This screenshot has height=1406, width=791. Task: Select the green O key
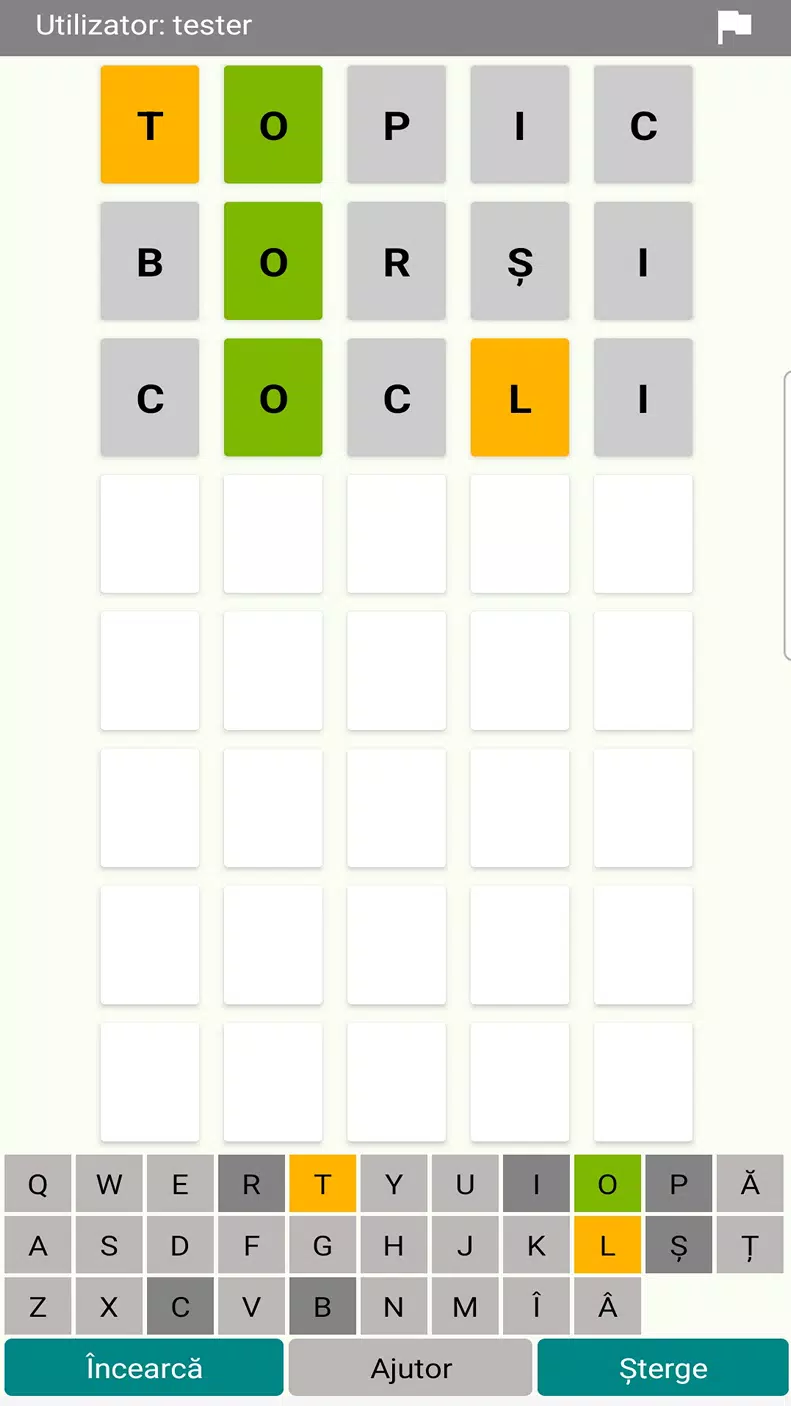(x=607, y=1184)
